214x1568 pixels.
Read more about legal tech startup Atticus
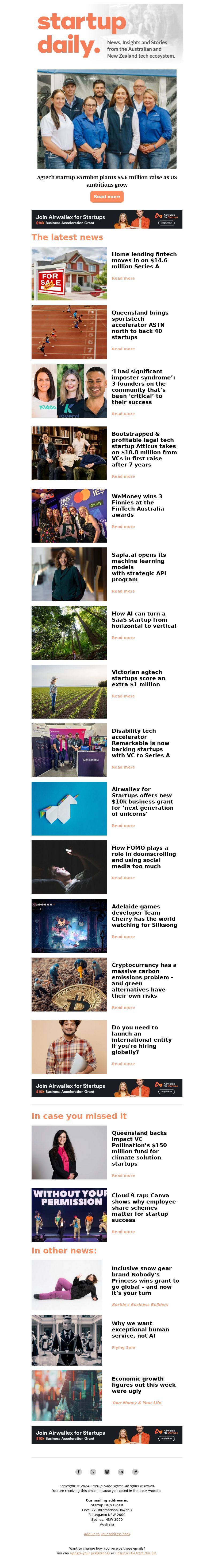[123, 477]
